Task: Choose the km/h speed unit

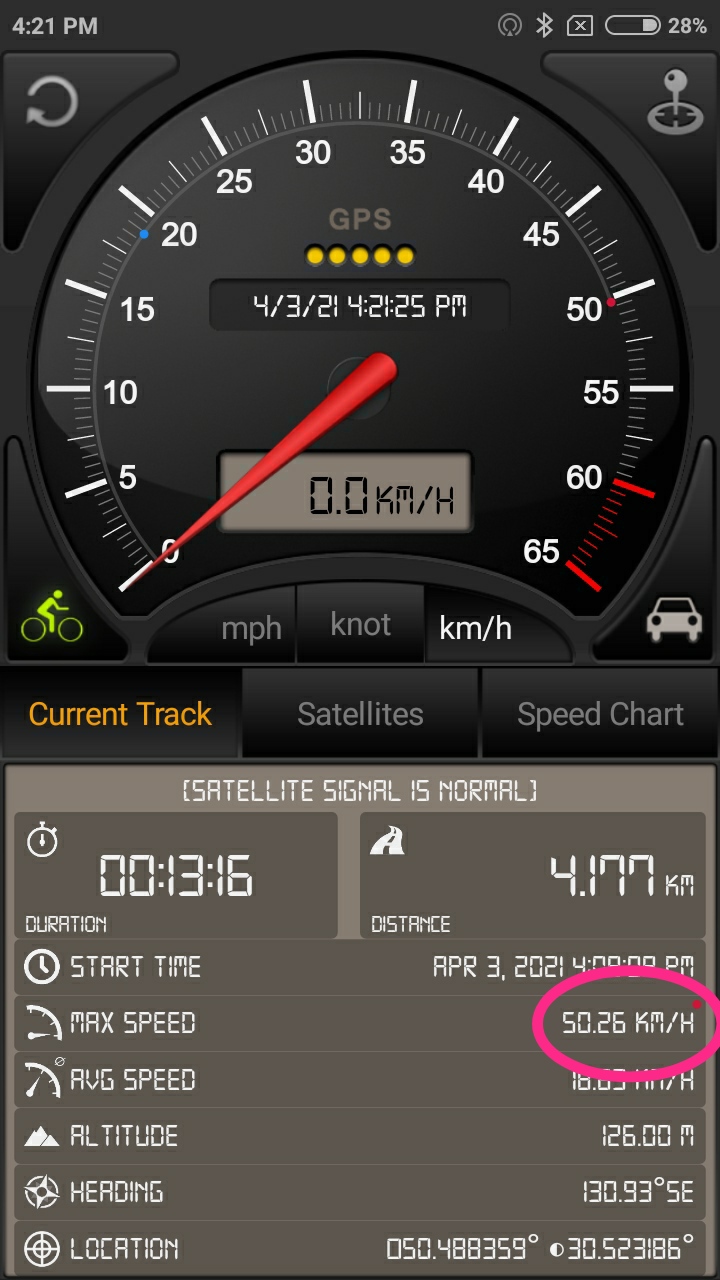Action: 476,628
